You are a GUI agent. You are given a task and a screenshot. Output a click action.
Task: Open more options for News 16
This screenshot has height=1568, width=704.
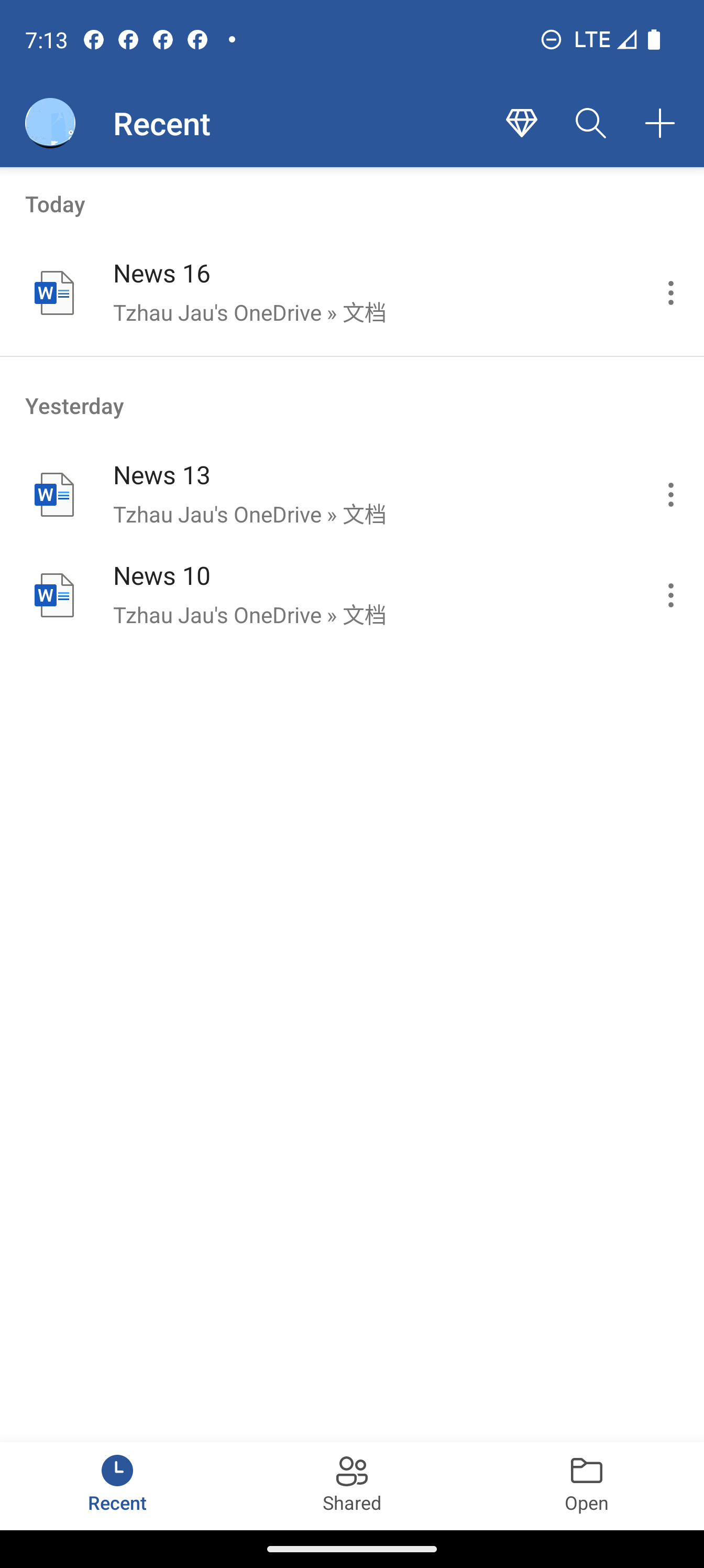(670, 293)
